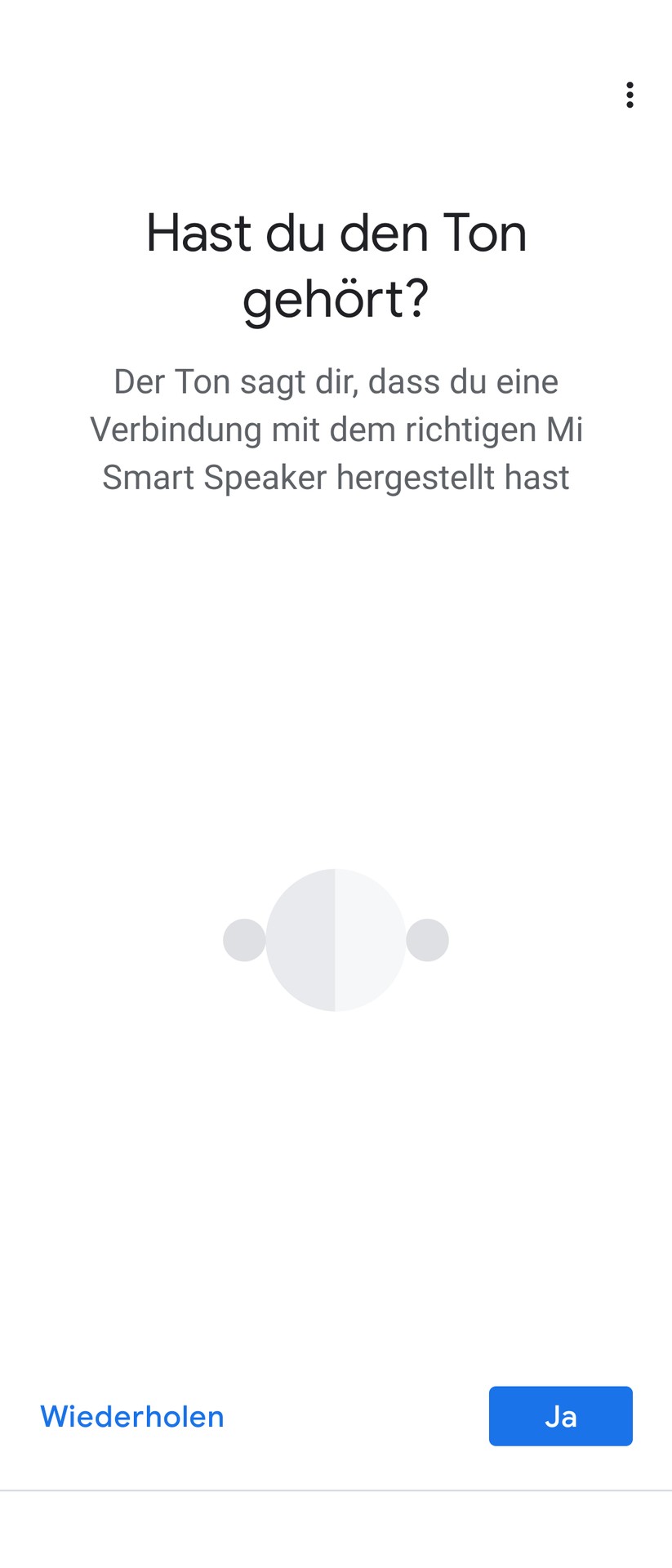Click the left small dot of the speaker graphic
This screenshot has height=1568, width=672.
(244, 940)
